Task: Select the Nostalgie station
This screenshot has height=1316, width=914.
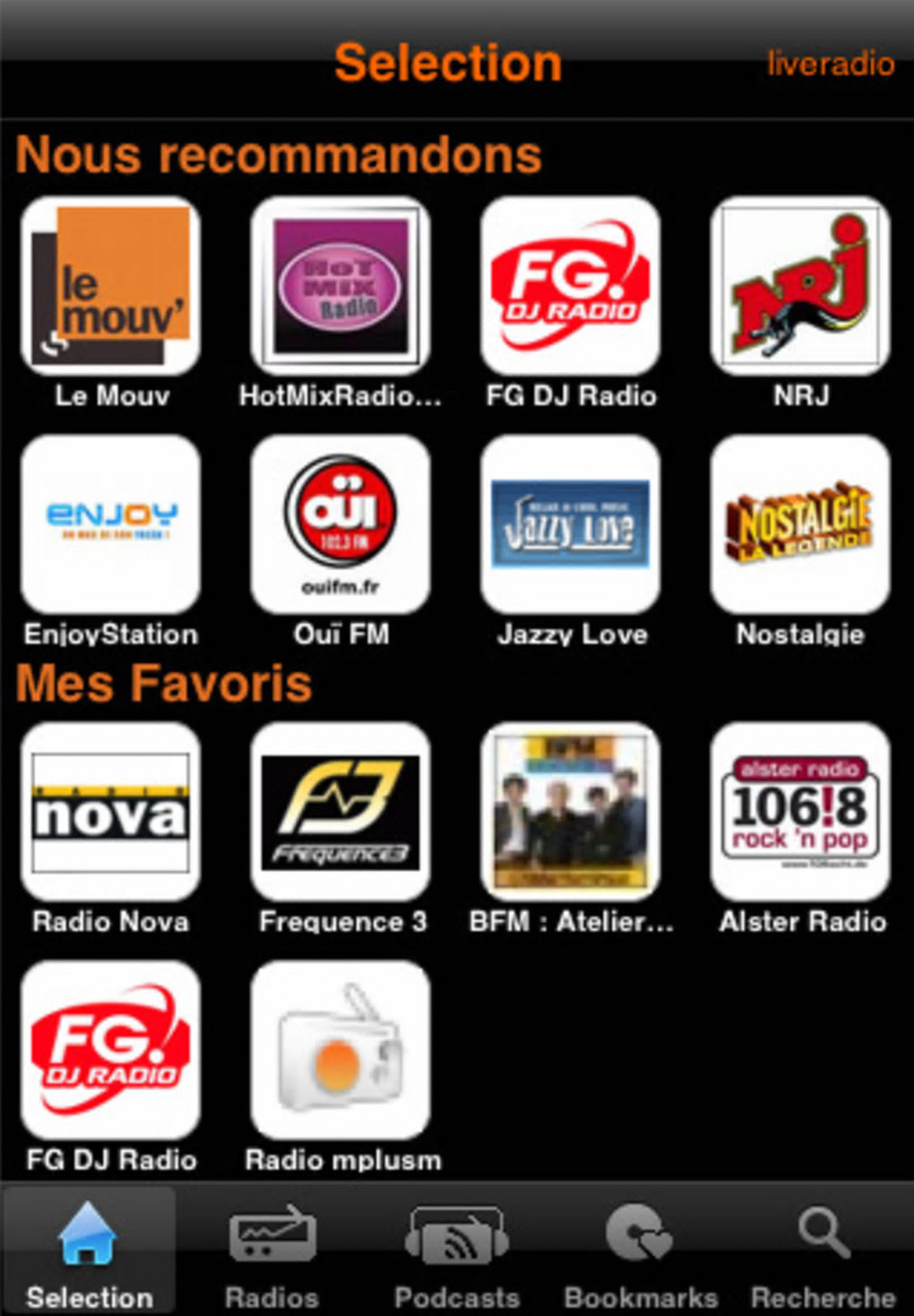Action: point(800,524)
